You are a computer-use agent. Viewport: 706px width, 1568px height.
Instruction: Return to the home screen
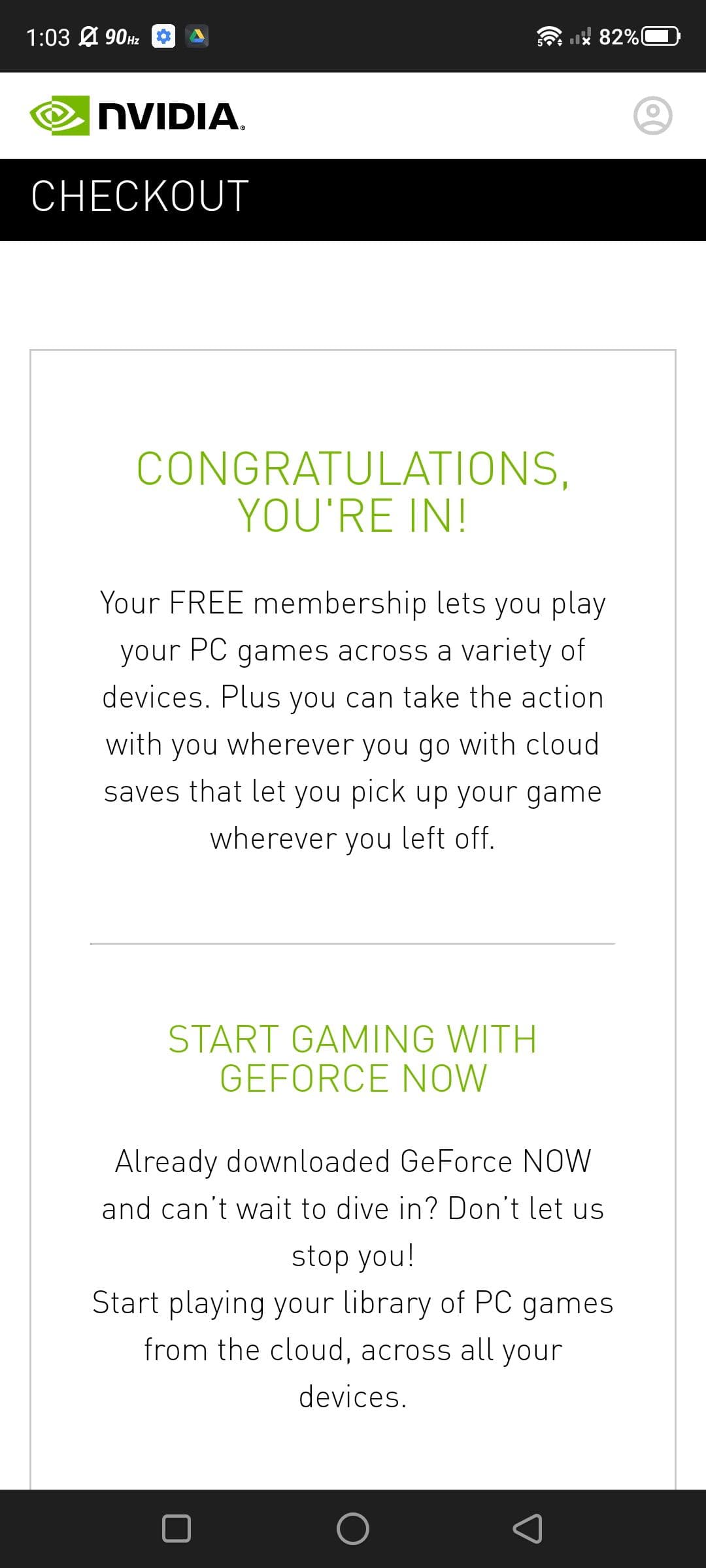pyautogui.click(x=353, y=1528)
